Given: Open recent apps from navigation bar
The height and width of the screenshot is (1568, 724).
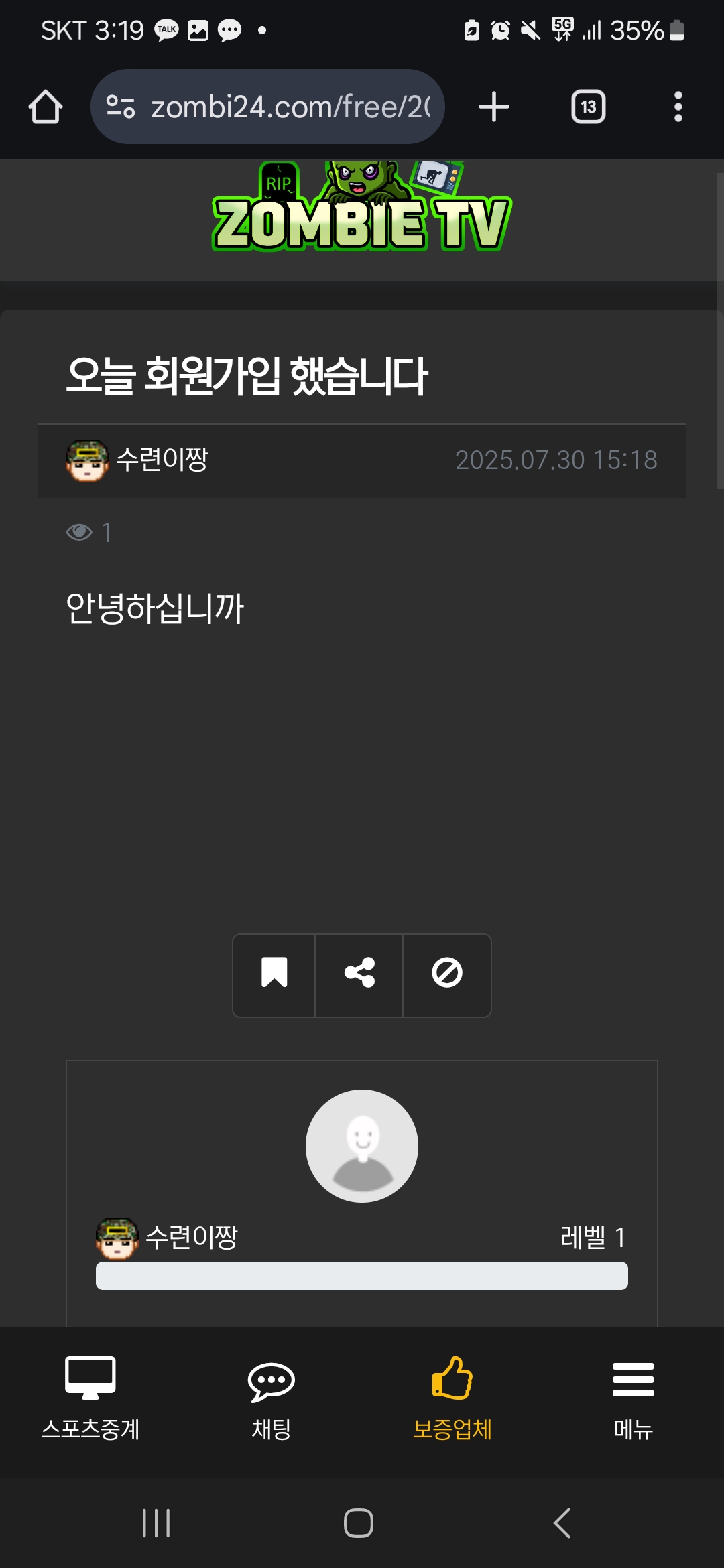Looking at the screenshot, I should point(157,1523).
